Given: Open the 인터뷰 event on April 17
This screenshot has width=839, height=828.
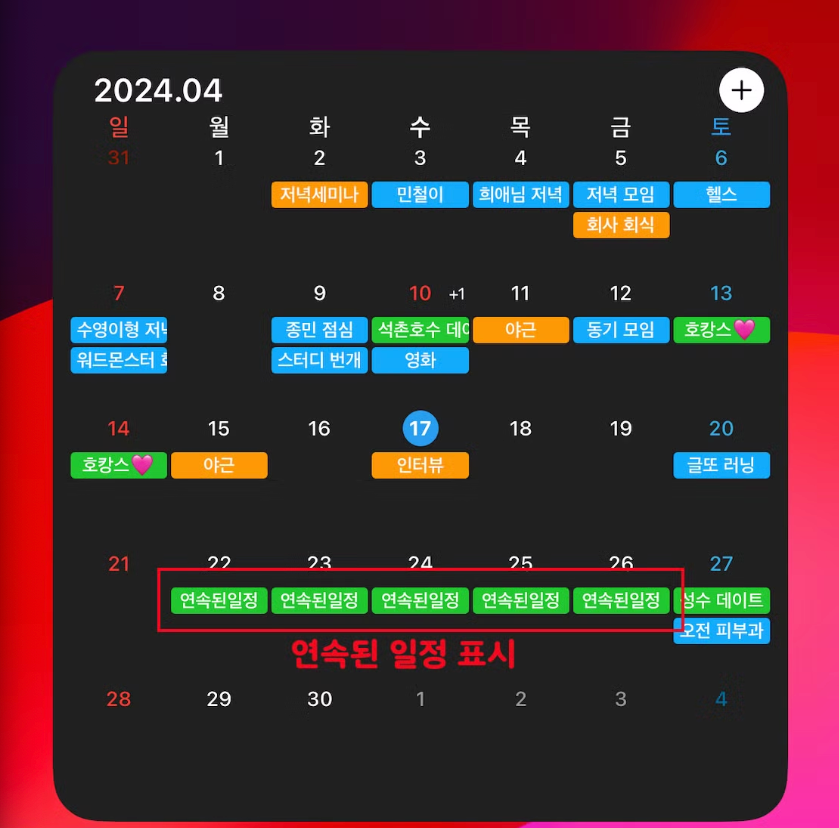Looking at the screenshot, I should coord(420,465).
